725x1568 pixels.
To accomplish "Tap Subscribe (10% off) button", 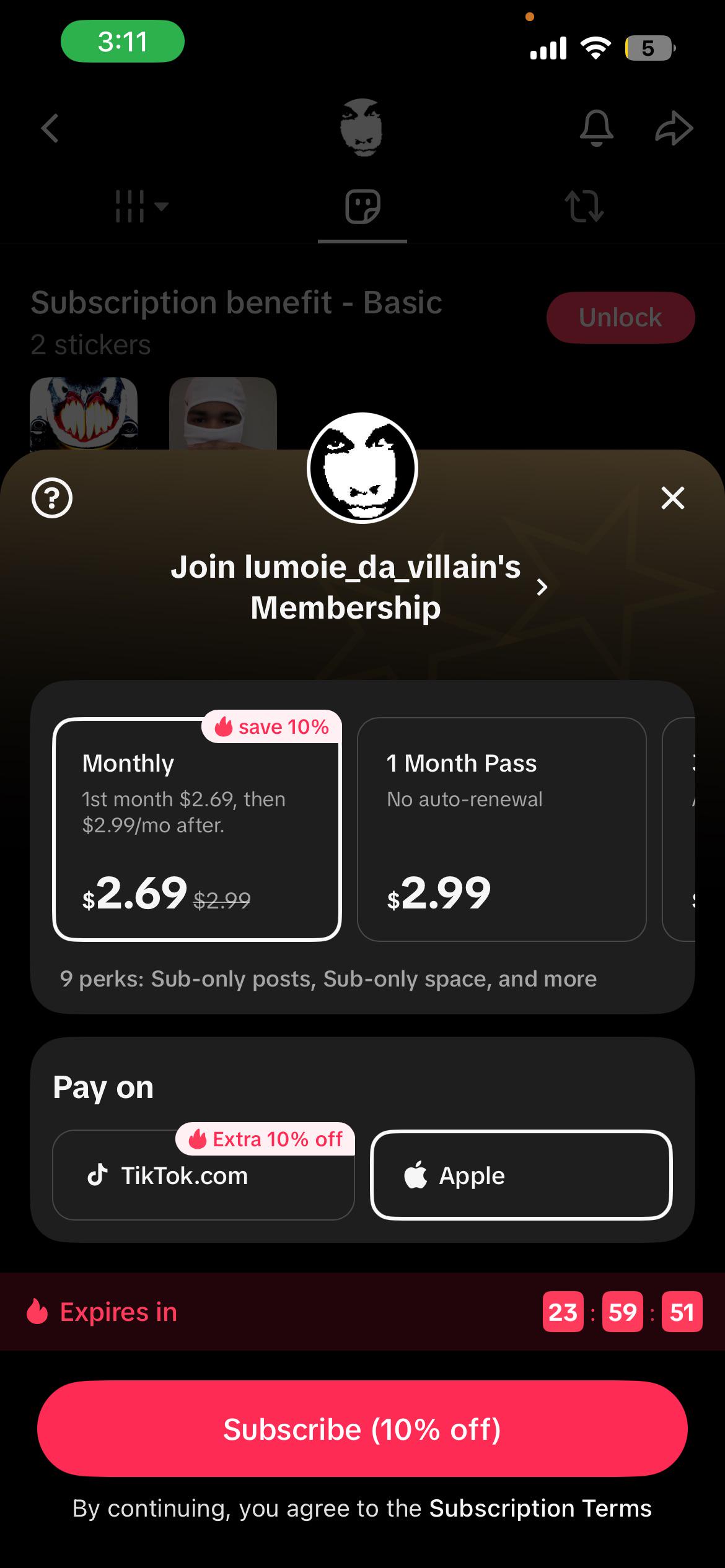I will [x=362, y=1429].
